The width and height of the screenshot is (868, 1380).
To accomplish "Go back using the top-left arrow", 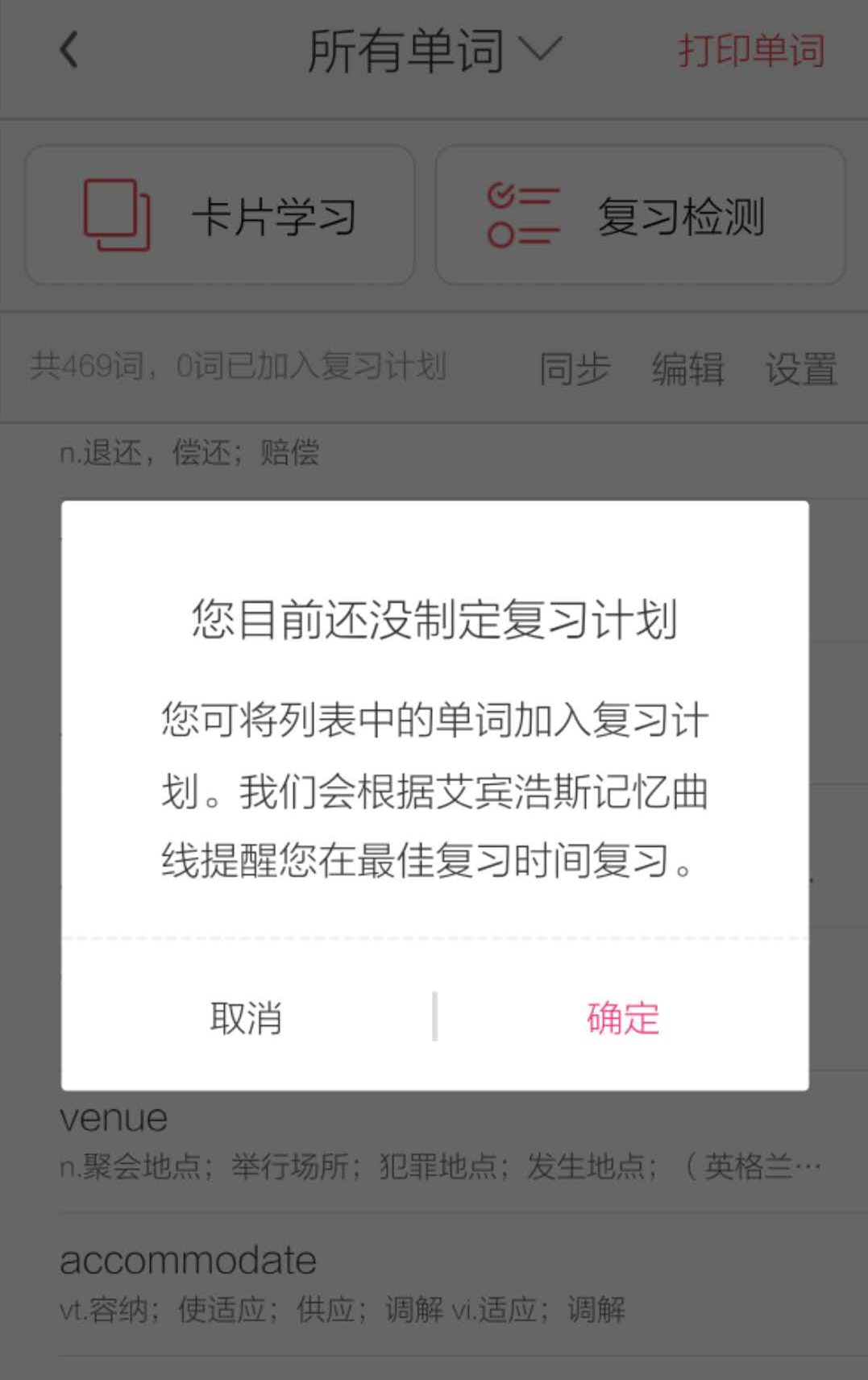I will pyautogui.click(x=69, y=50).
